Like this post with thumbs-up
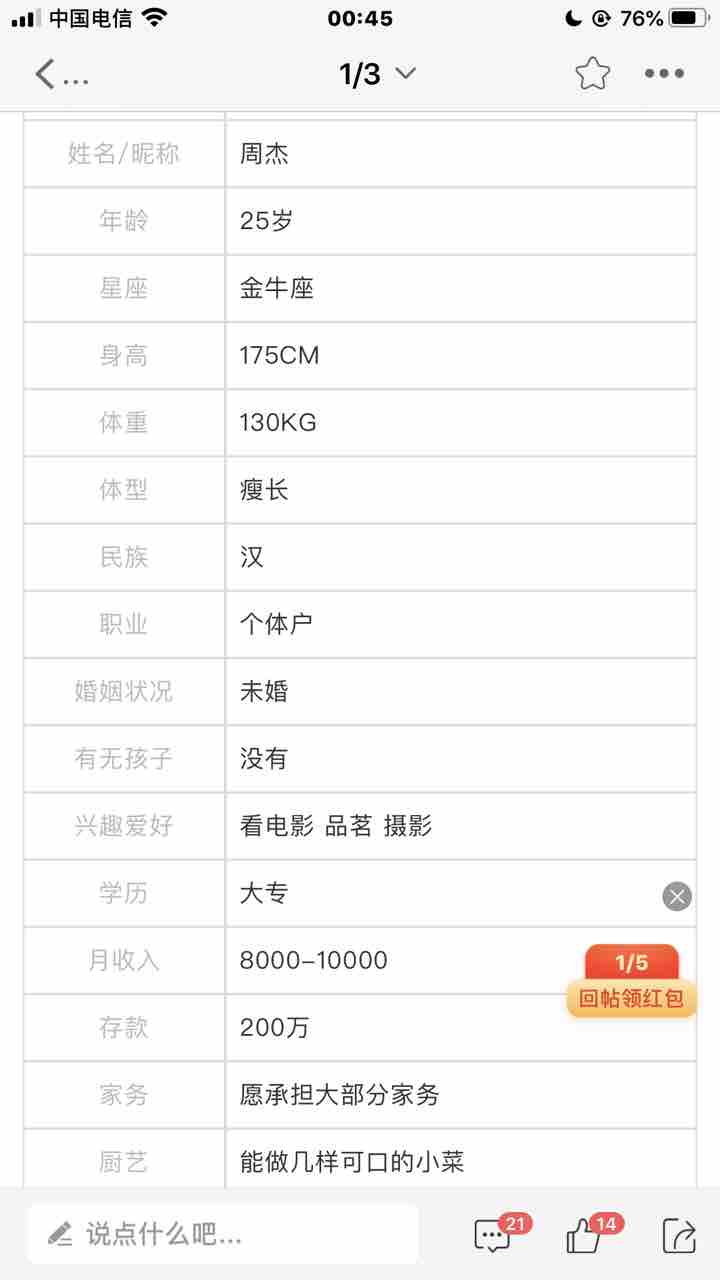 [584, 1236]
